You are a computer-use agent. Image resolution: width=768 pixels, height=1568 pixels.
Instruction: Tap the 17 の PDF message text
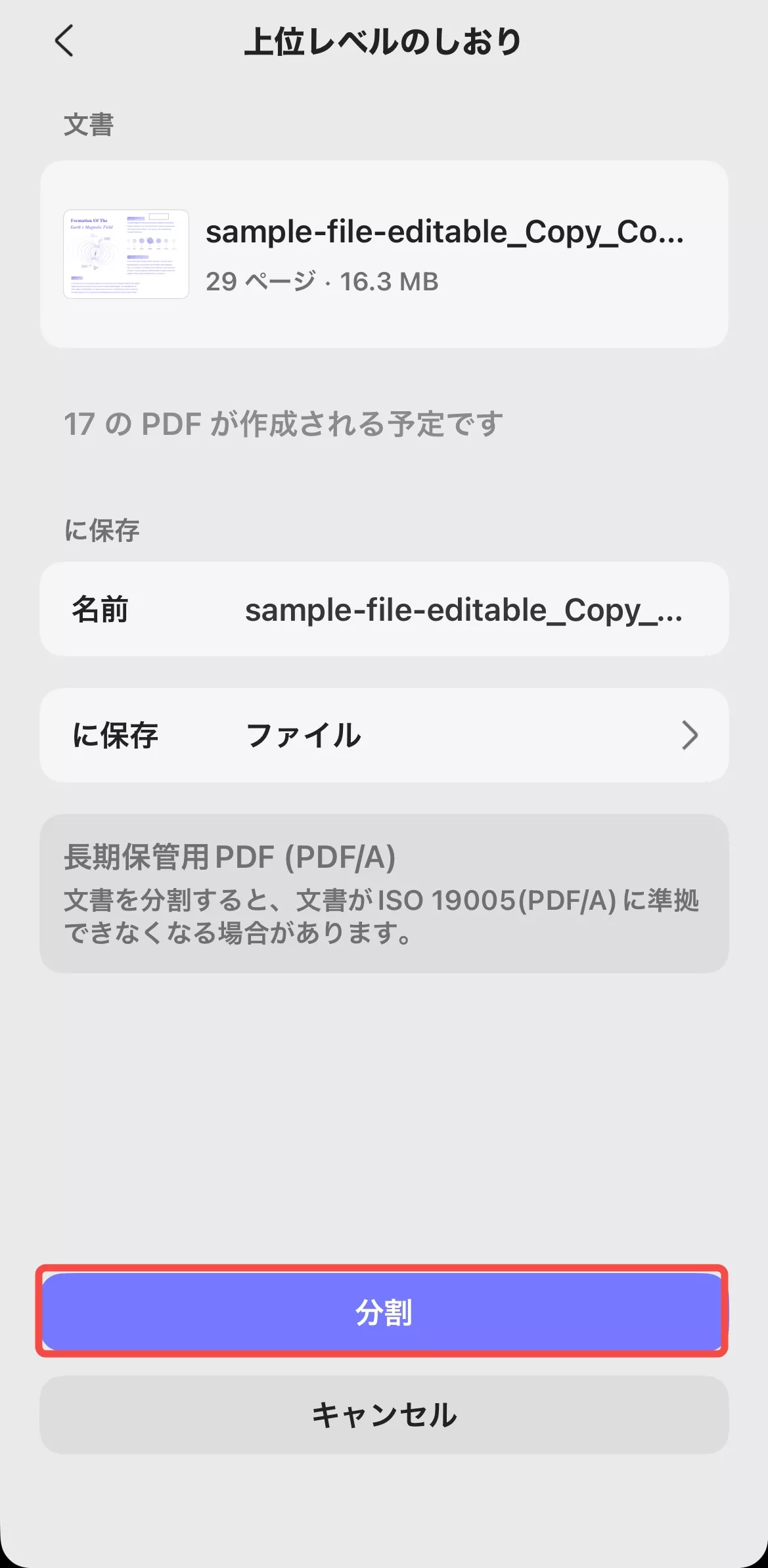pyautogui.click(x=282, y=424)
